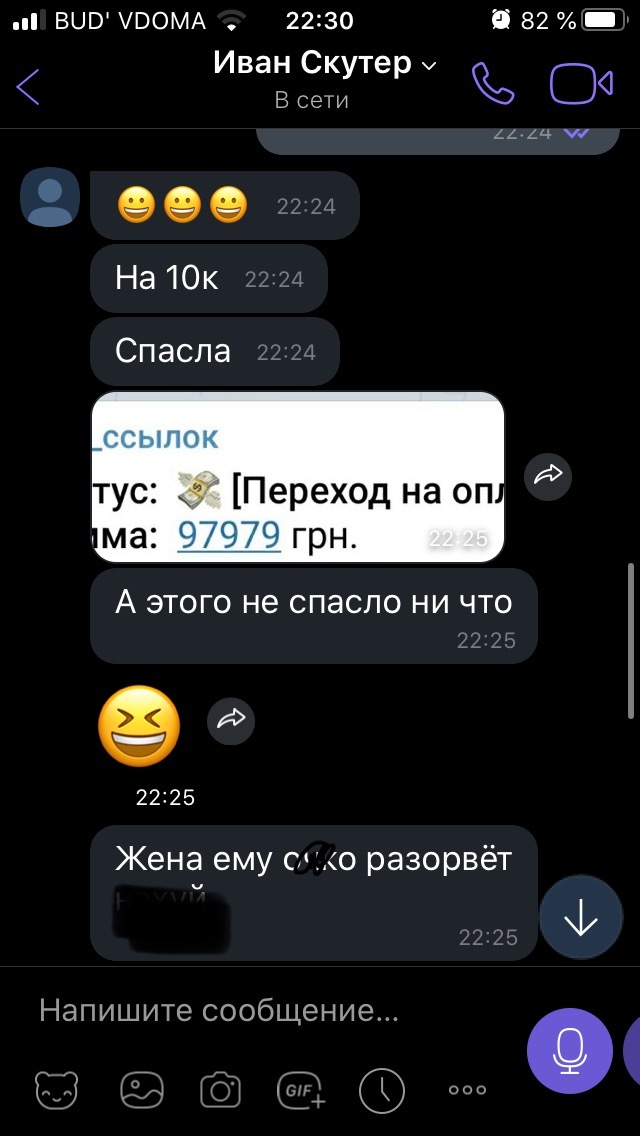This screenshot has width=640, height=1136.
Task: Open the camera to take a photo
Action: 220,1089
